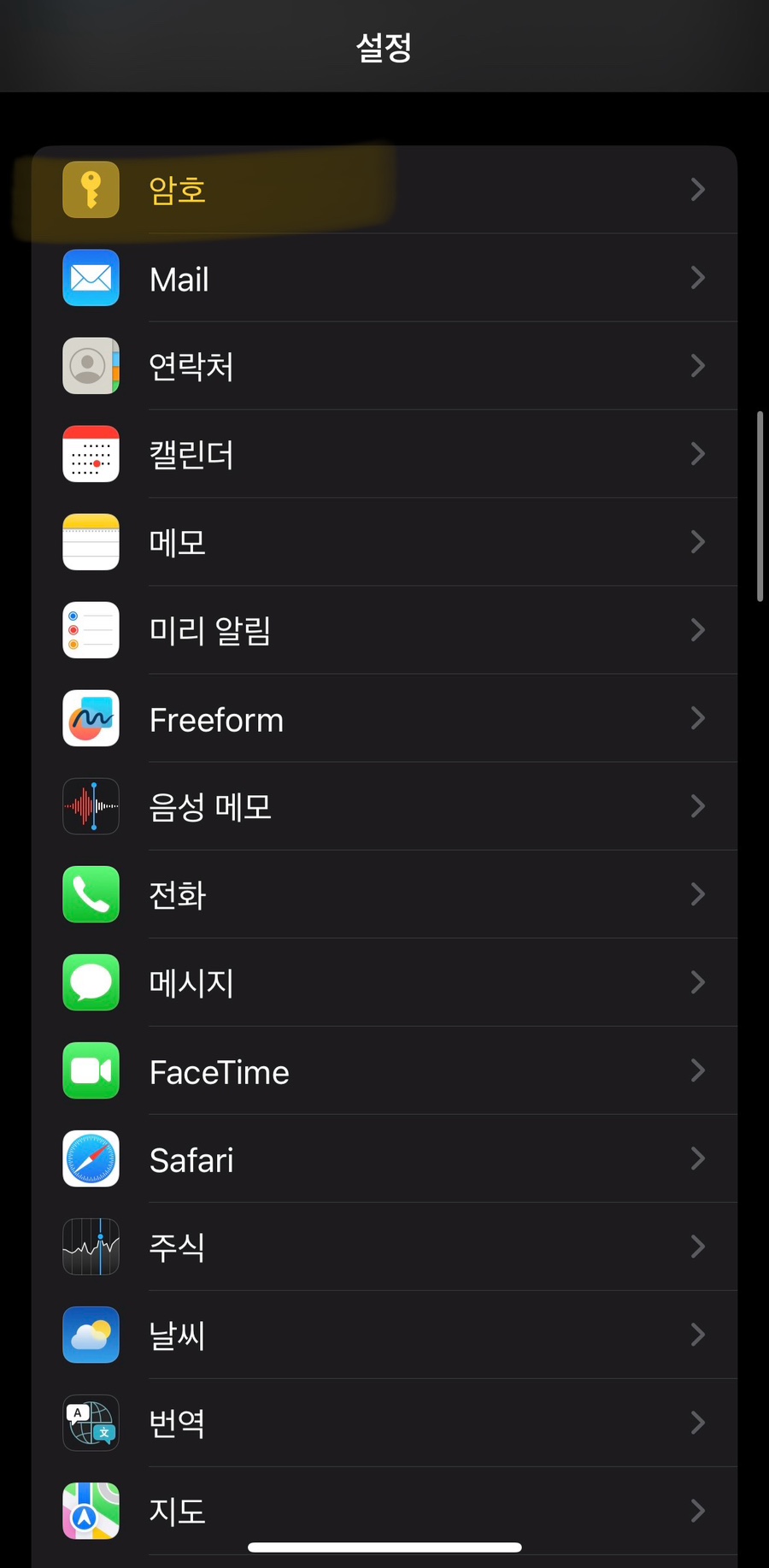Open 주식 (Stocks) settings
This screenshot has width=769, height=1568.
[384, 1247]
